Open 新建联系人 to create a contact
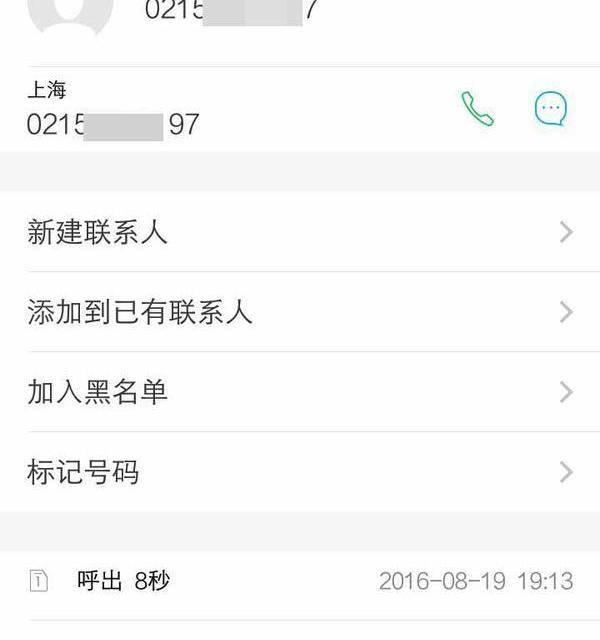Screen dimensions: 600x640 [x=300, y=232]
